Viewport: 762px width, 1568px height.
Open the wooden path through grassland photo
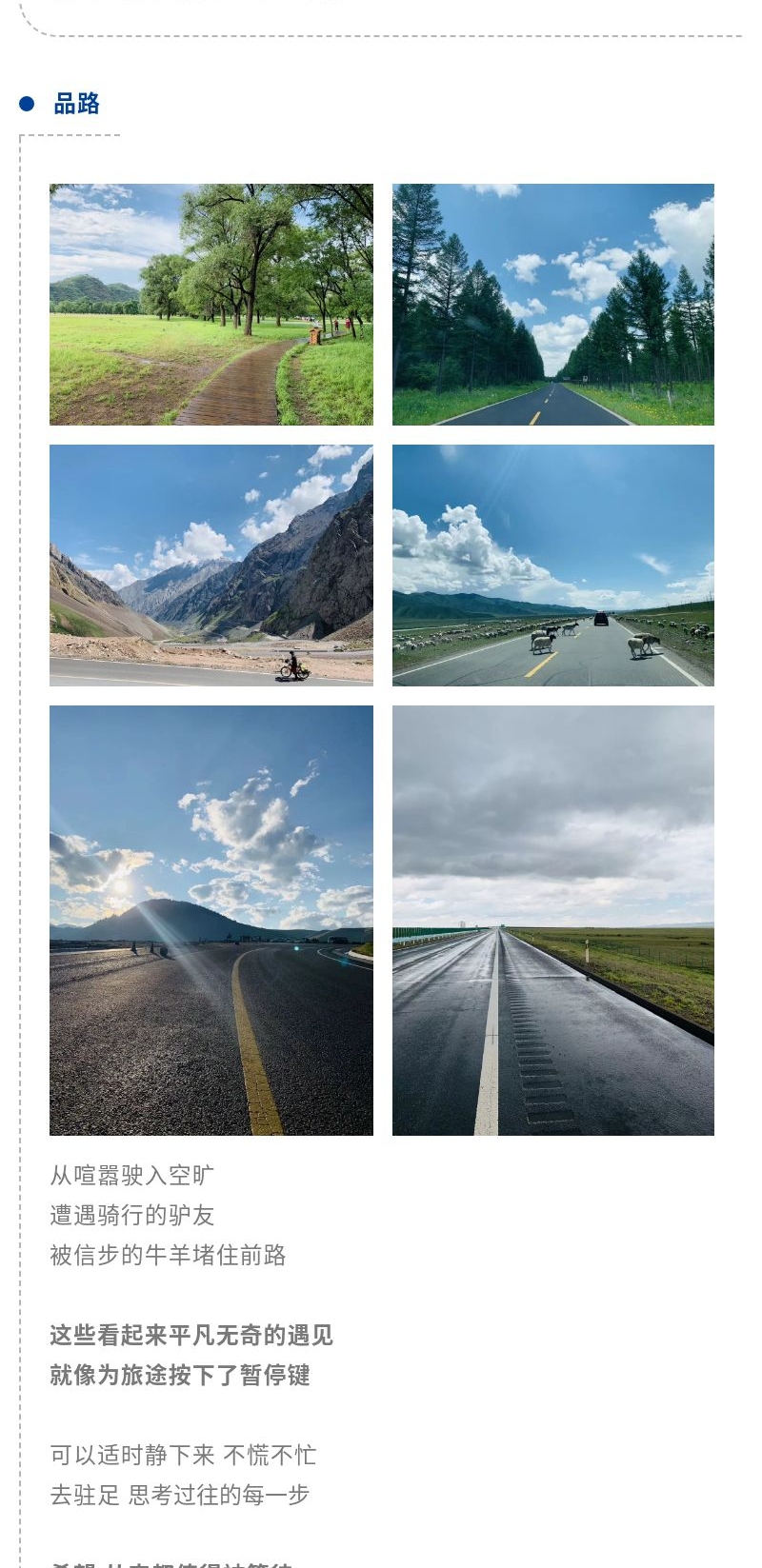point(211,304)
